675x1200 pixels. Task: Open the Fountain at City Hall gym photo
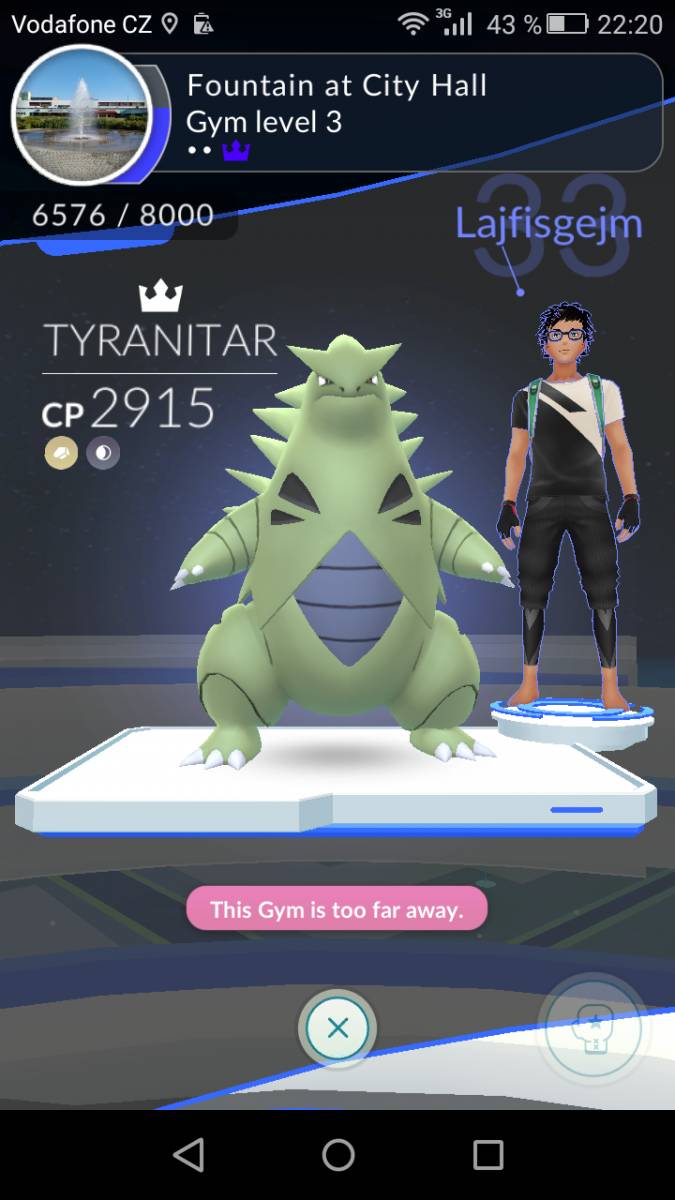click(79, 115)
